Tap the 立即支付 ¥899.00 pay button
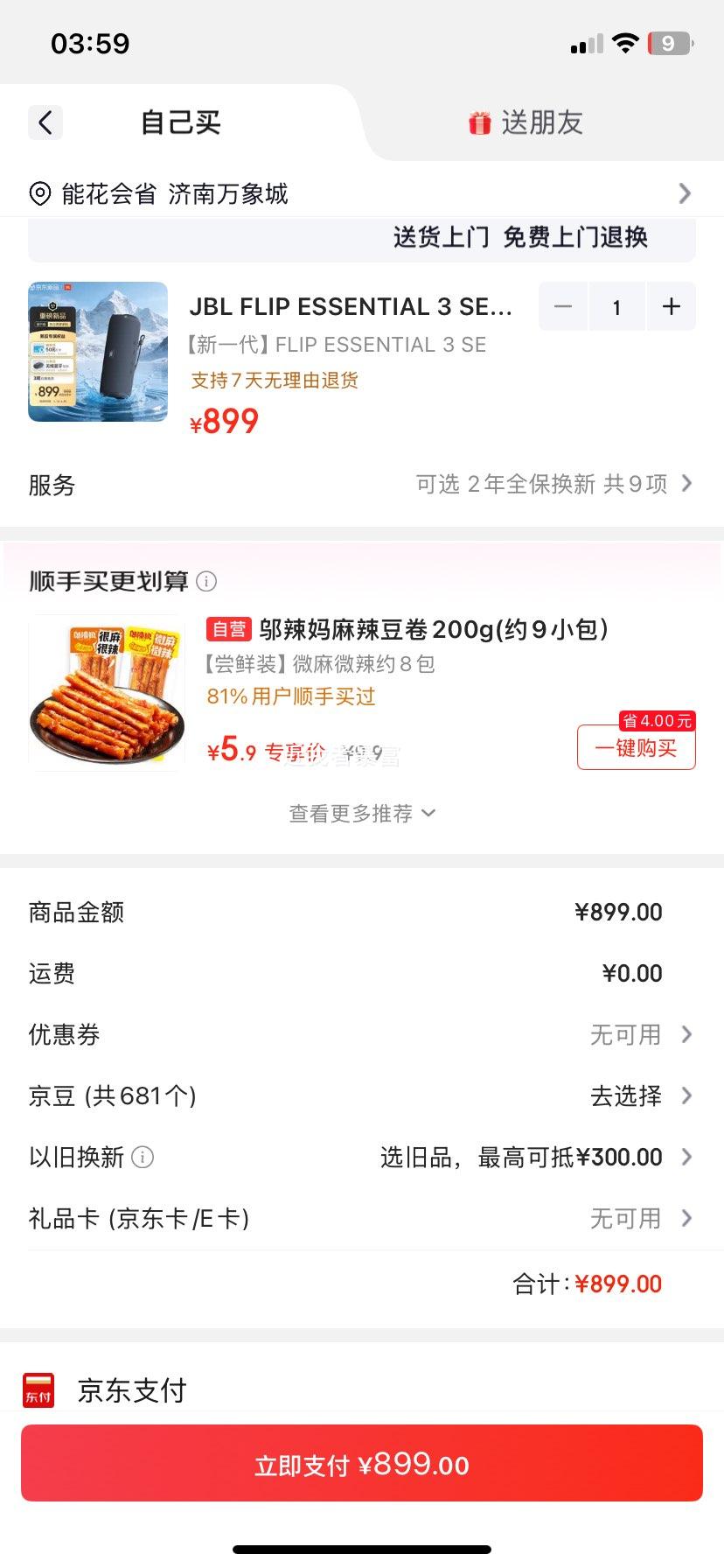This screenshot has height=1568, width=724. 362,1462
